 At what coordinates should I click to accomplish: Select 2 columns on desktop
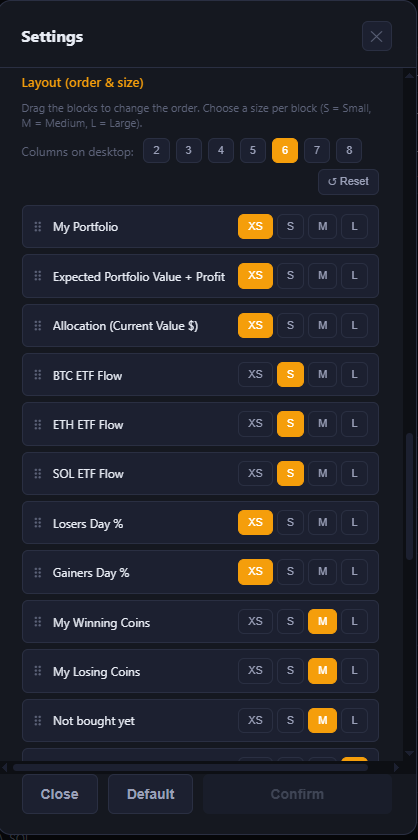(156, 151)
